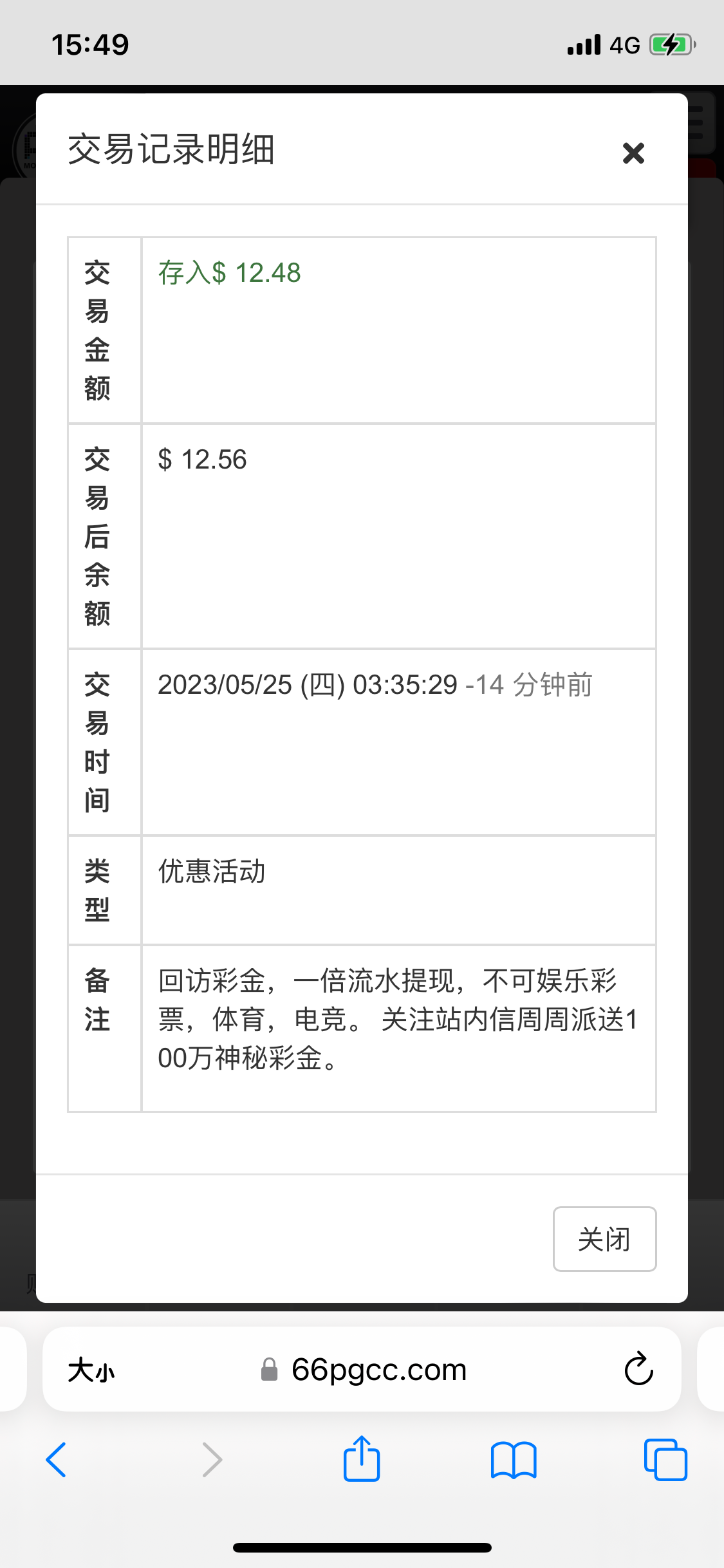Viewport: 724px width, 1568px height.
Task: Dismiss the 交易记录明细 dialog with X
Action: tap(633, 153)
